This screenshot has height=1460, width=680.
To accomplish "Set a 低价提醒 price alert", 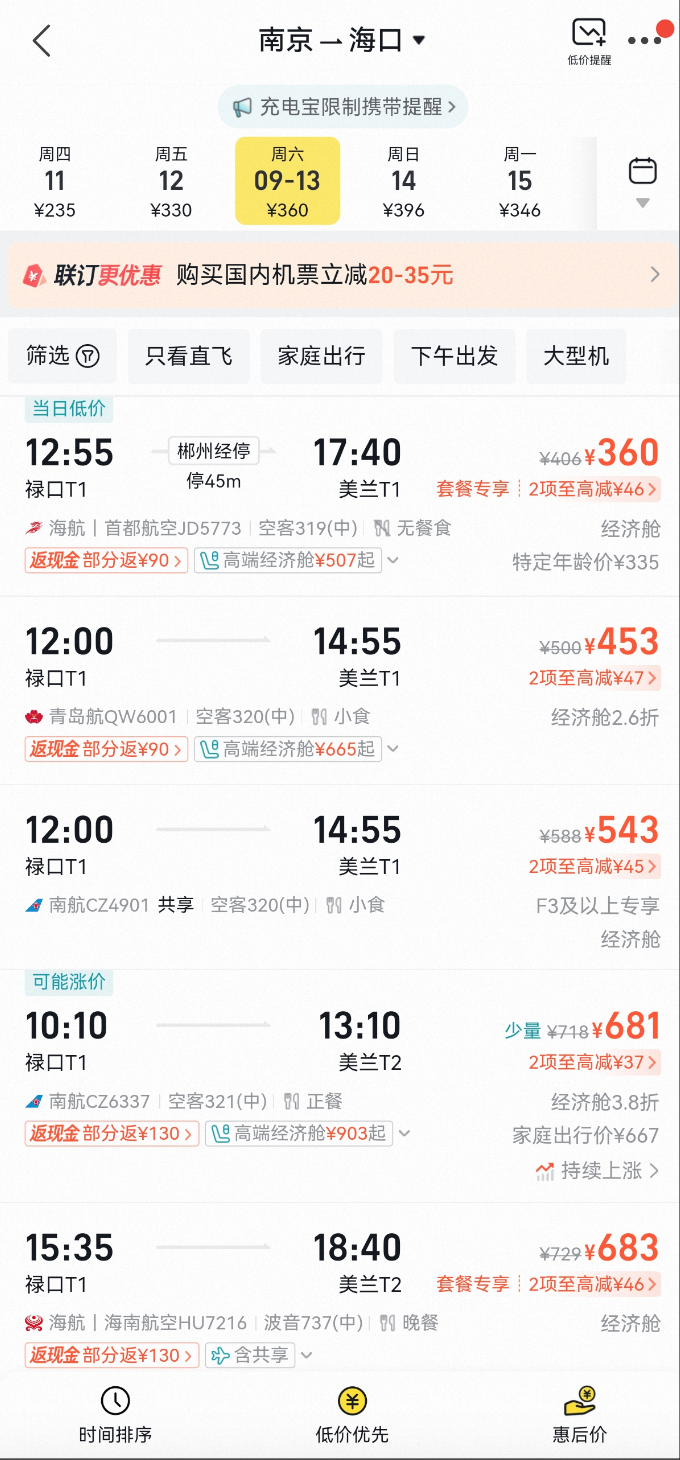I will (588, 42).
